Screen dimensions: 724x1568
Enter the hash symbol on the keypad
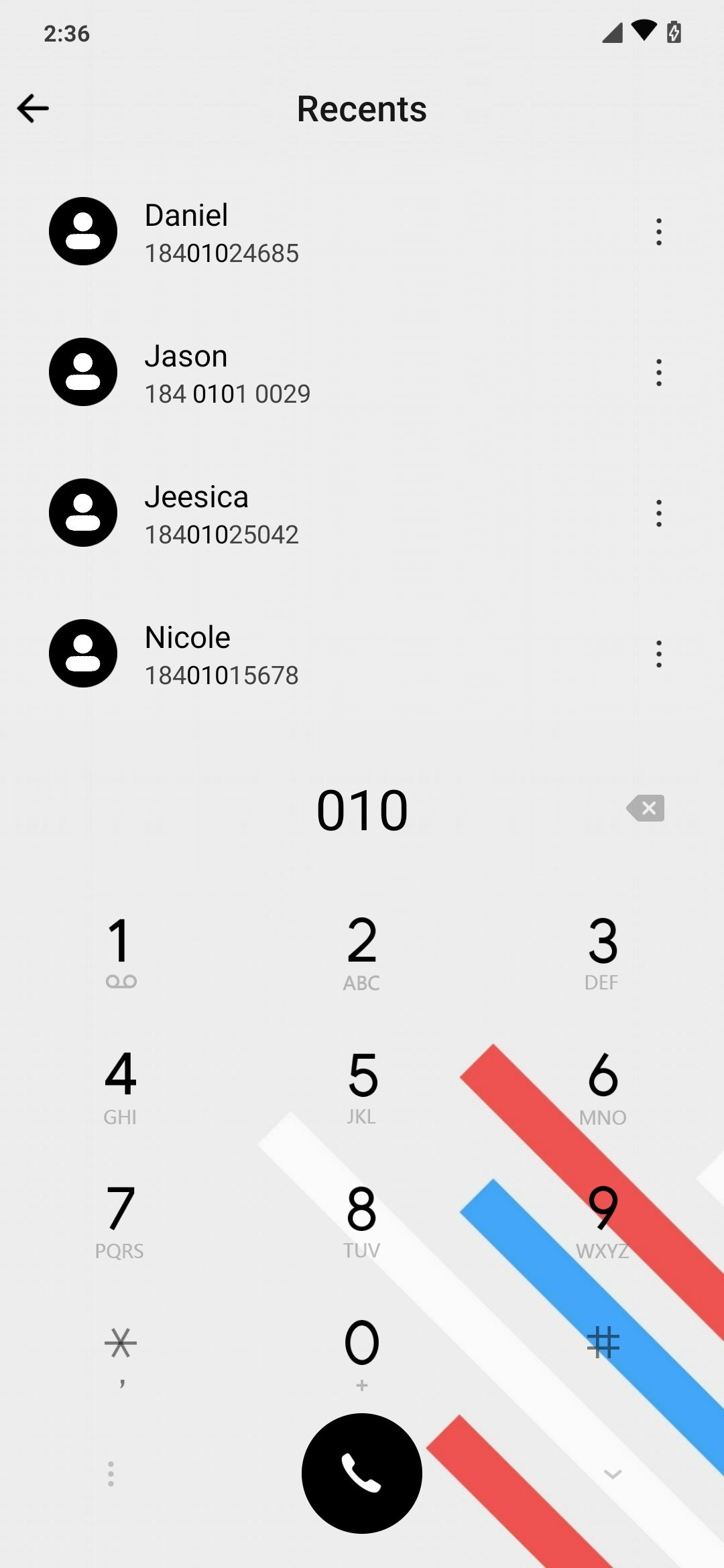click(603, 1344)
